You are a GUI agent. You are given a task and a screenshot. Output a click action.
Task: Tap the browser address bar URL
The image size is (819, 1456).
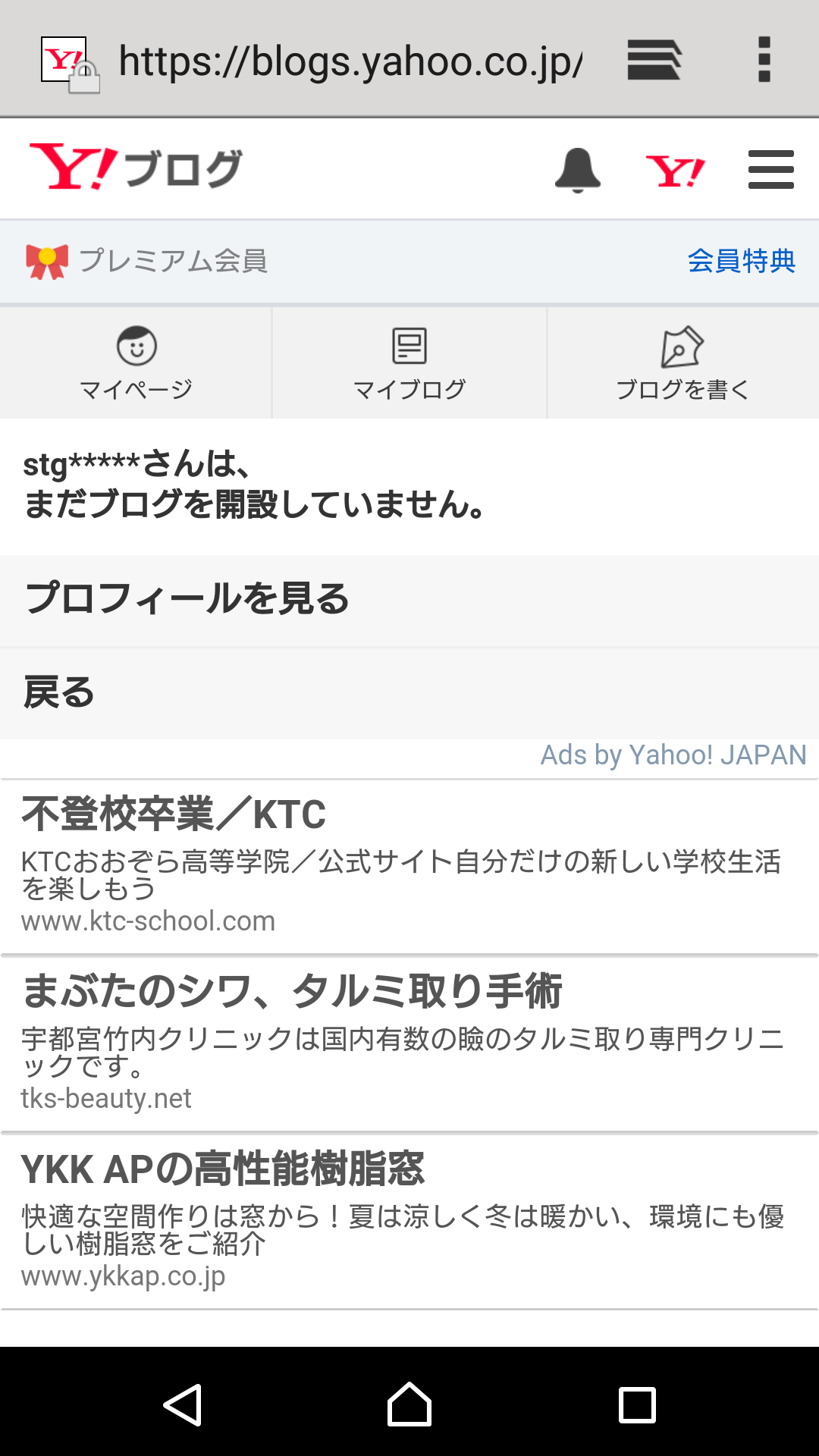(x=350, y=61)
